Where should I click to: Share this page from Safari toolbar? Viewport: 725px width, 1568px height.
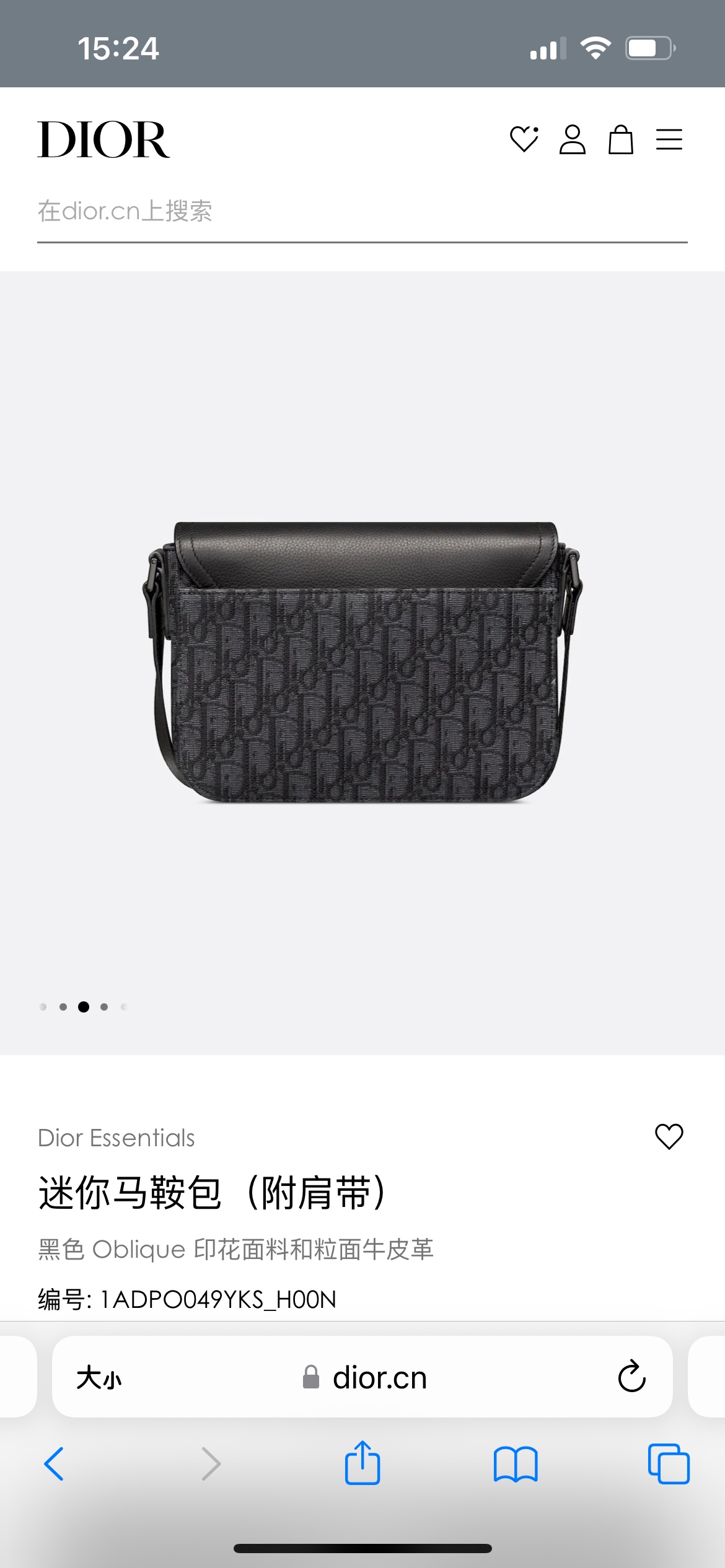coord(362,1463)
